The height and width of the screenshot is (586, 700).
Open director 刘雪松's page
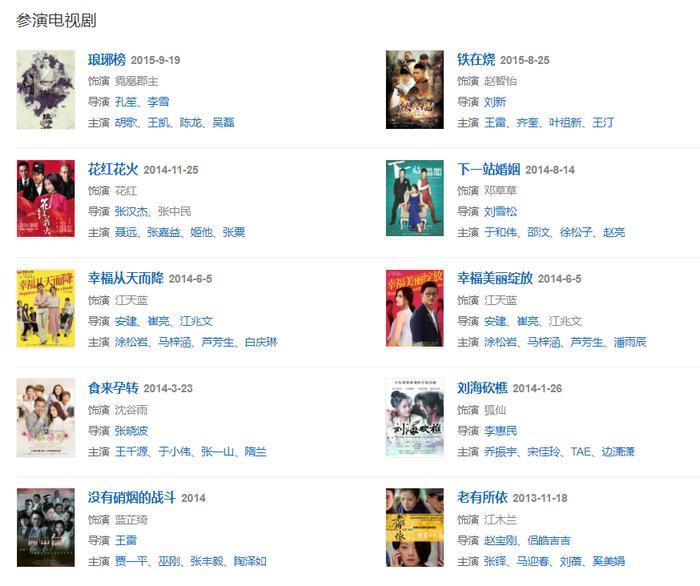[501, 211]
